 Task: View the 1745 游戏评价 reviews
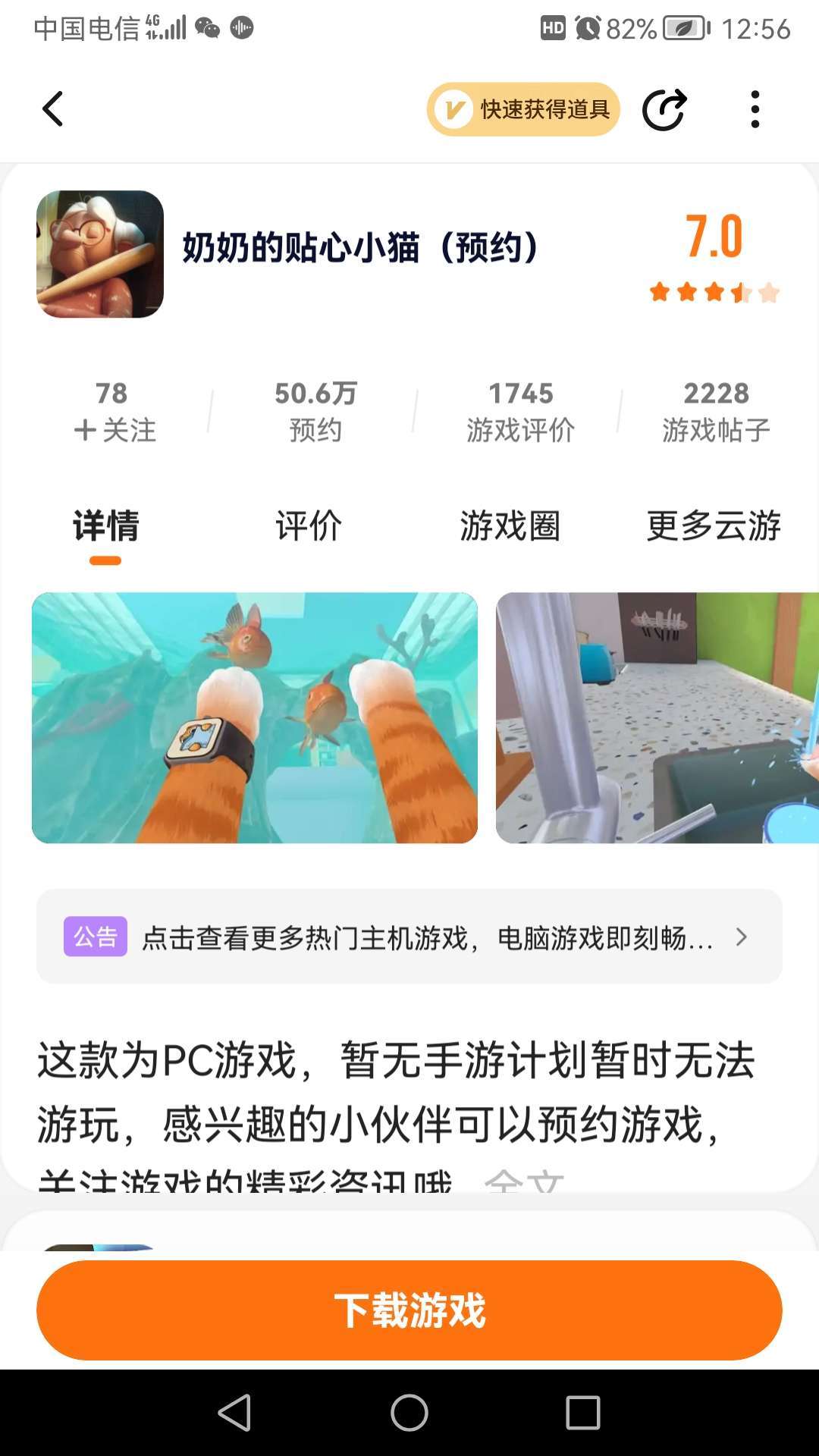(520, 412)
